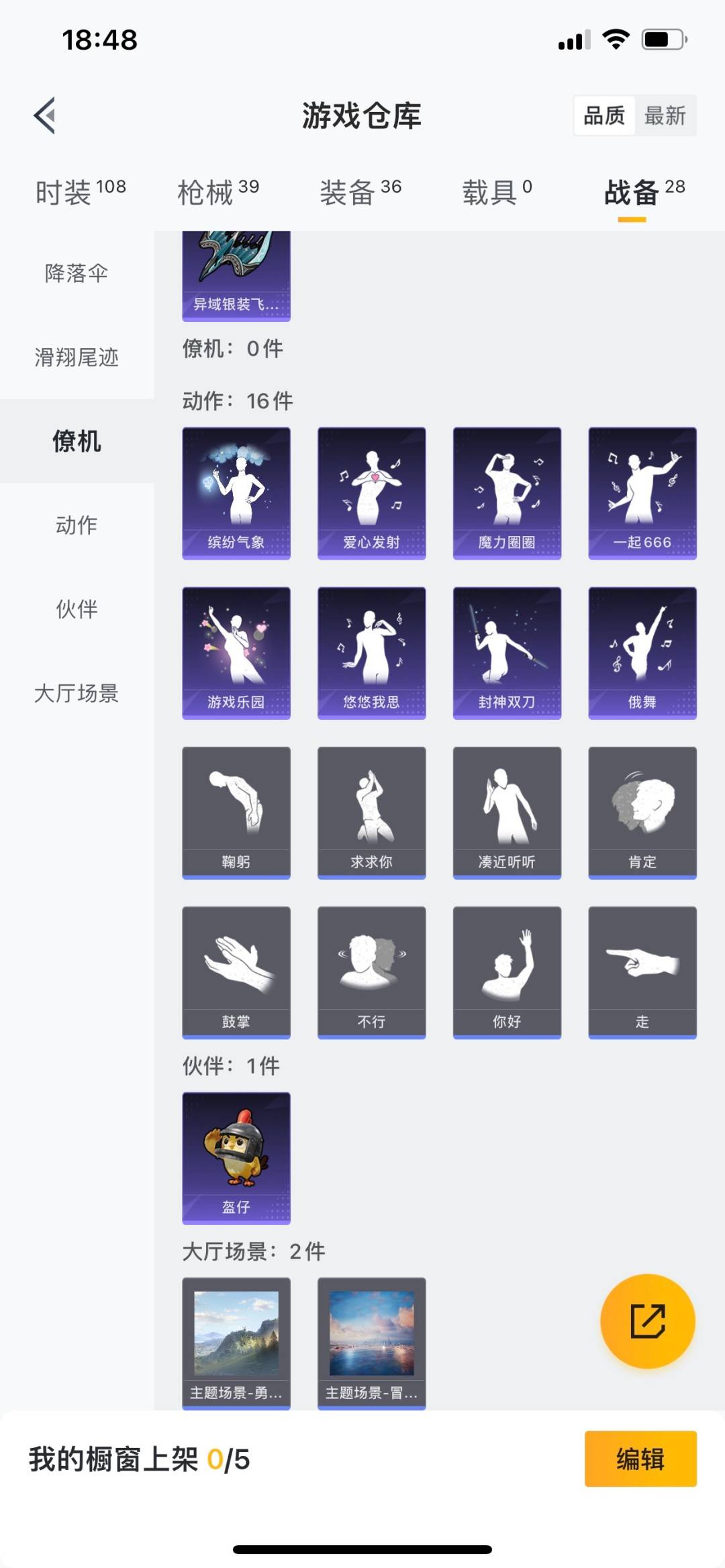Image resolution: width=725 pixels, height=1568 pixels.
Task: Open the 爱心发射 action item
Action: 371,493
